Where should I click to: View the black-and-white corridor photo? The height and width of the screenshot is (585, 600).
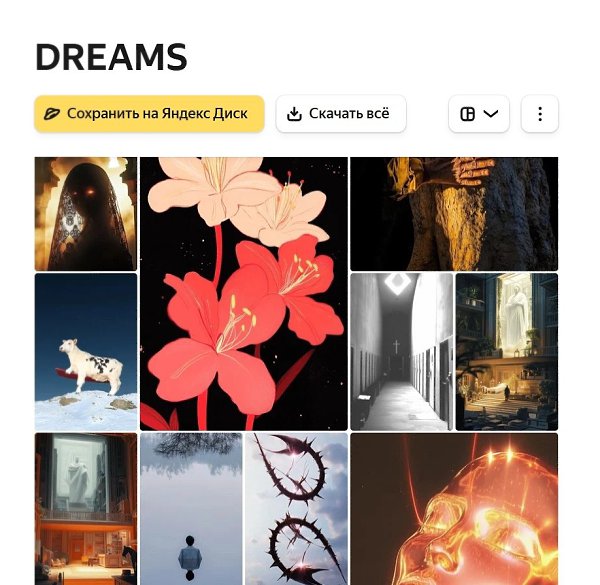click(x=401, y=352)
